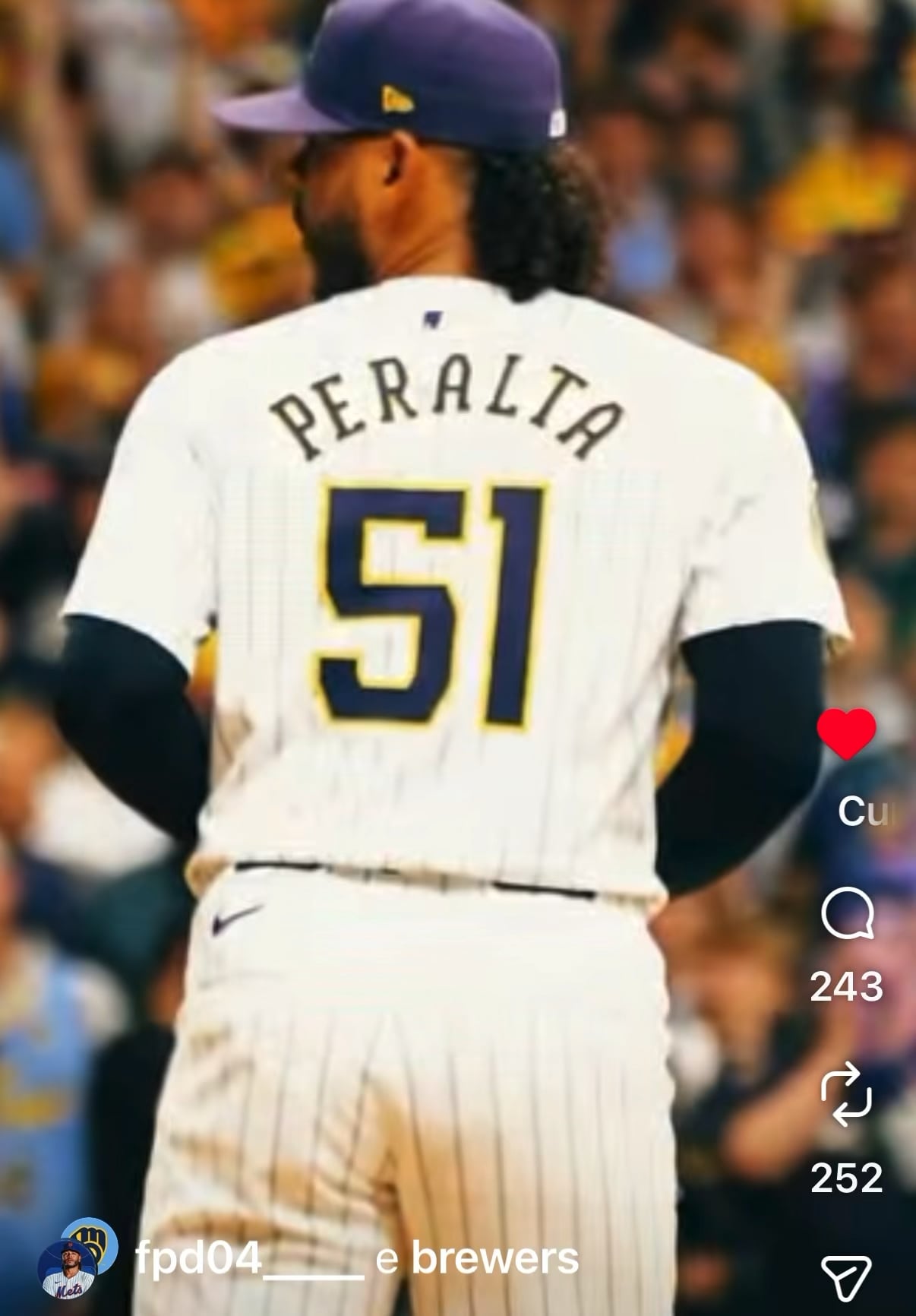916x1316 pixels.
Task: Open the comments on this reel
Action: click(847, 916)
